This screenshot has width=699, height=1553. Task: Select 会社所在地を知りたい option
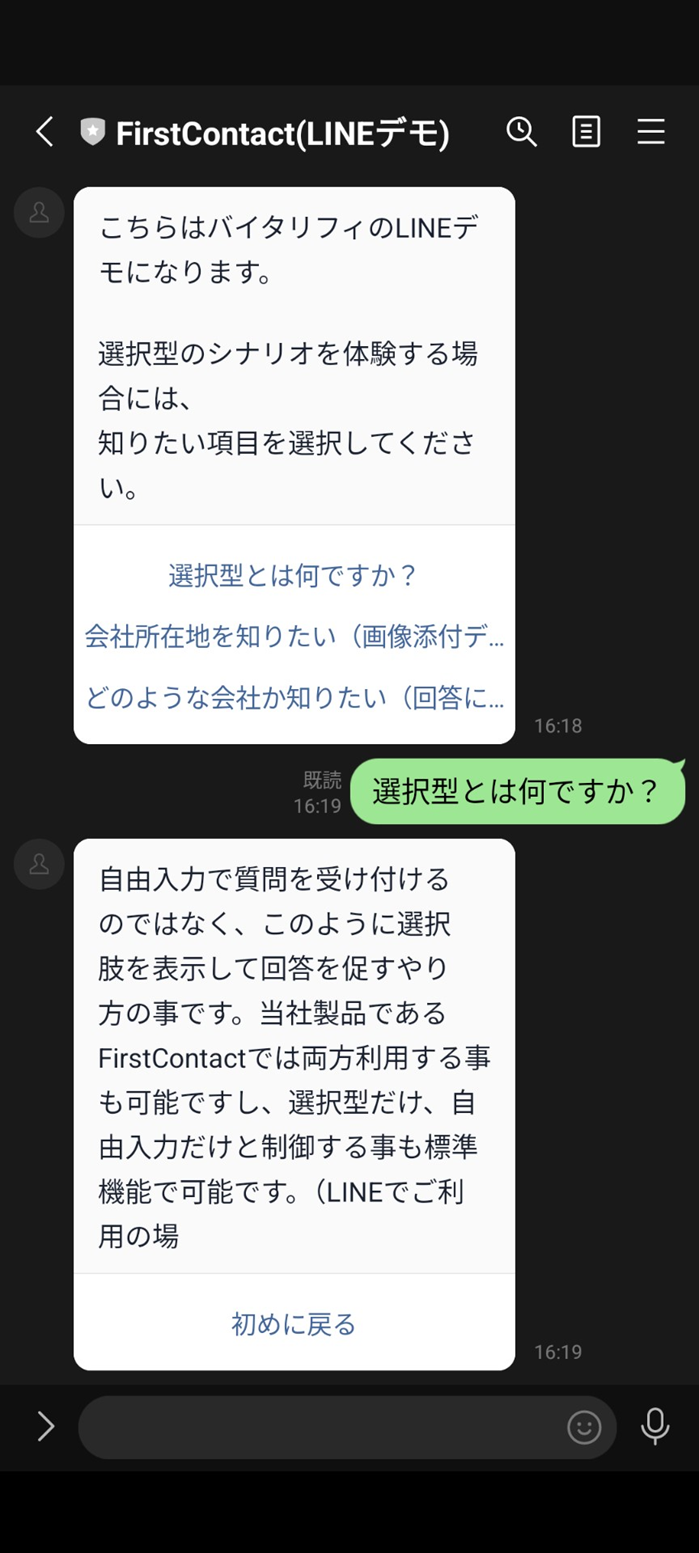click(x=293, y=637)
